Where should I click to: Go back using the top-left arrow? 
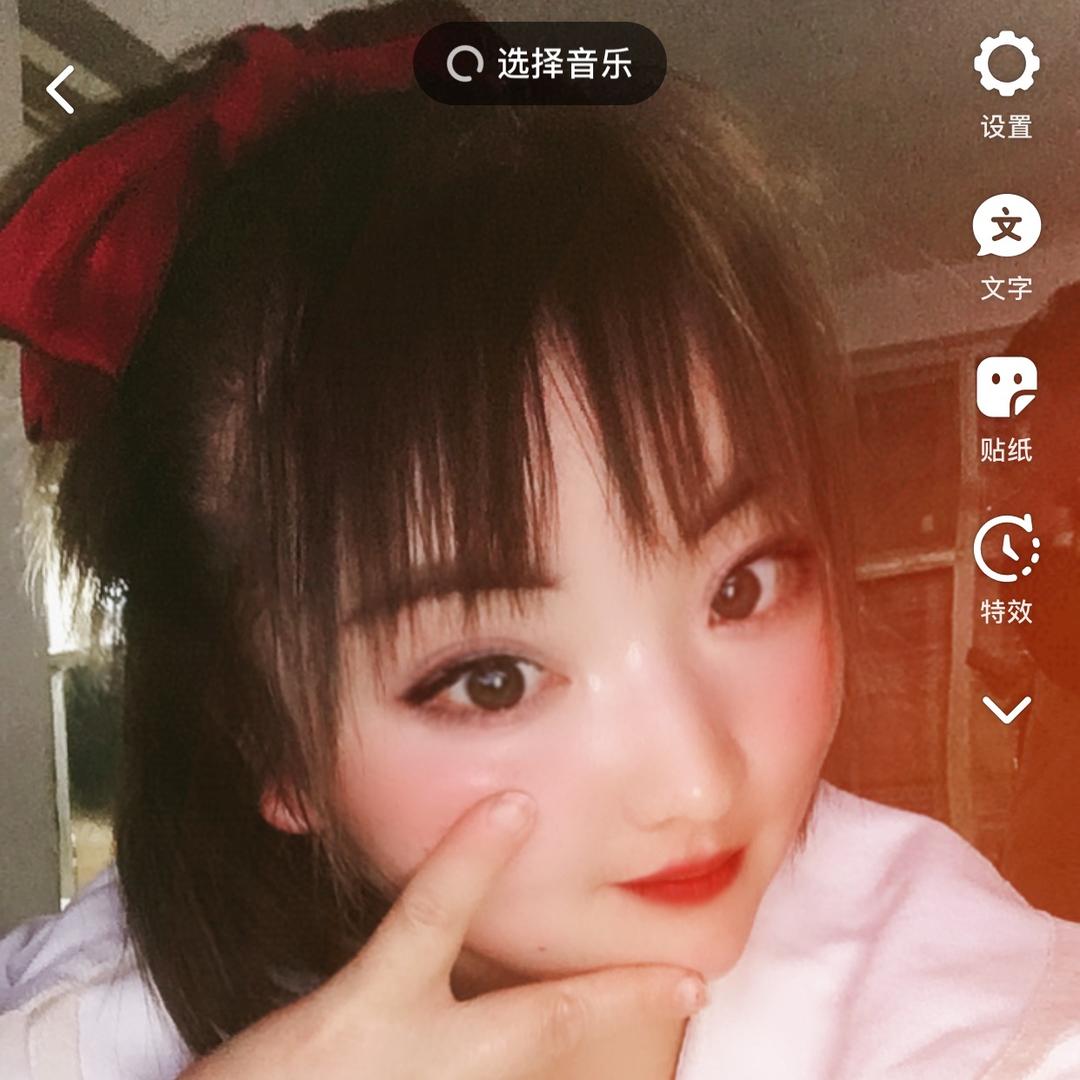tap(61, 90)
